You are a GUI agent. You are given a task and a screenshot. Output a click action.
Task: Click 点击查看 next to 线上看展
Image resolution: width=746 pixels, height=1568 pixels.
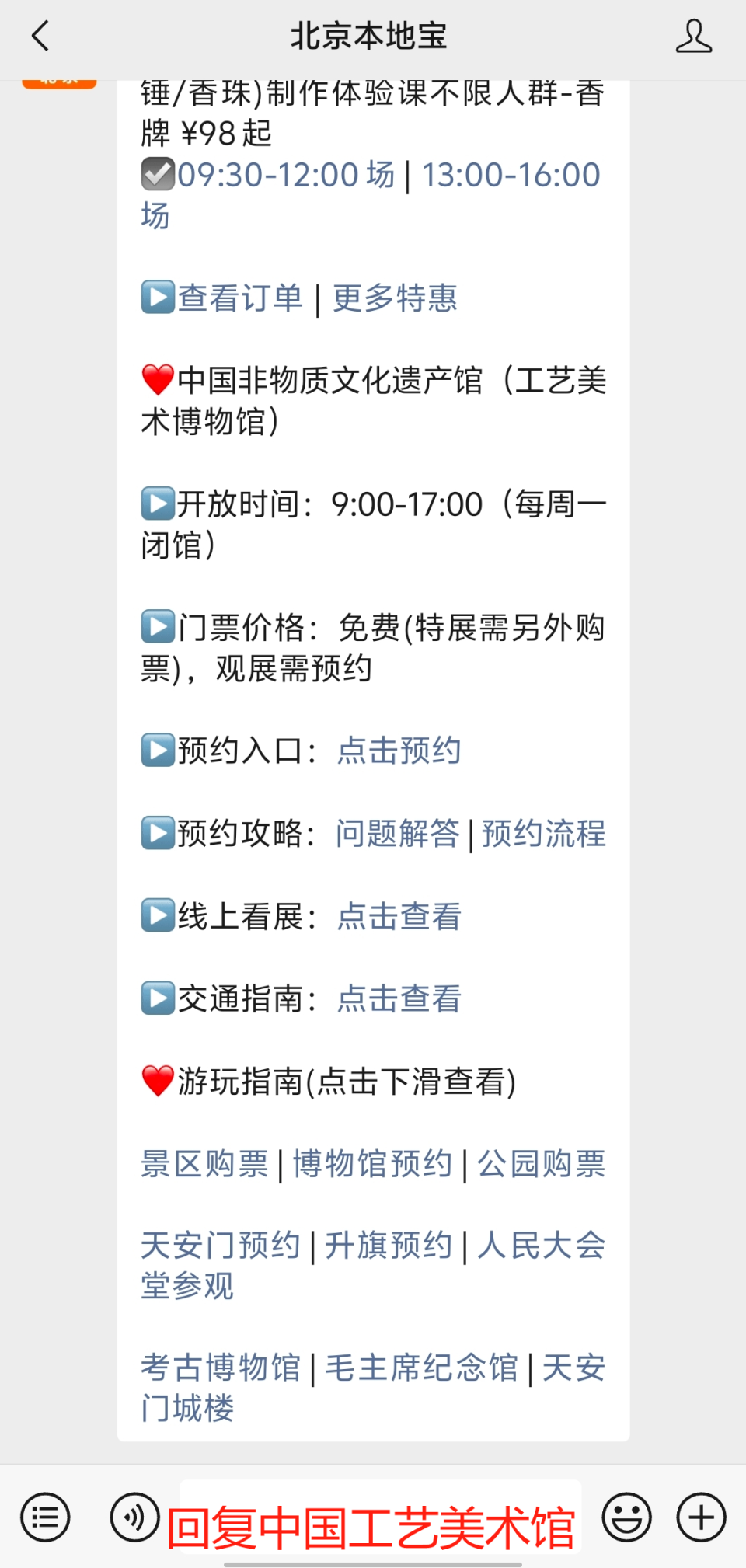coord(399,918)
